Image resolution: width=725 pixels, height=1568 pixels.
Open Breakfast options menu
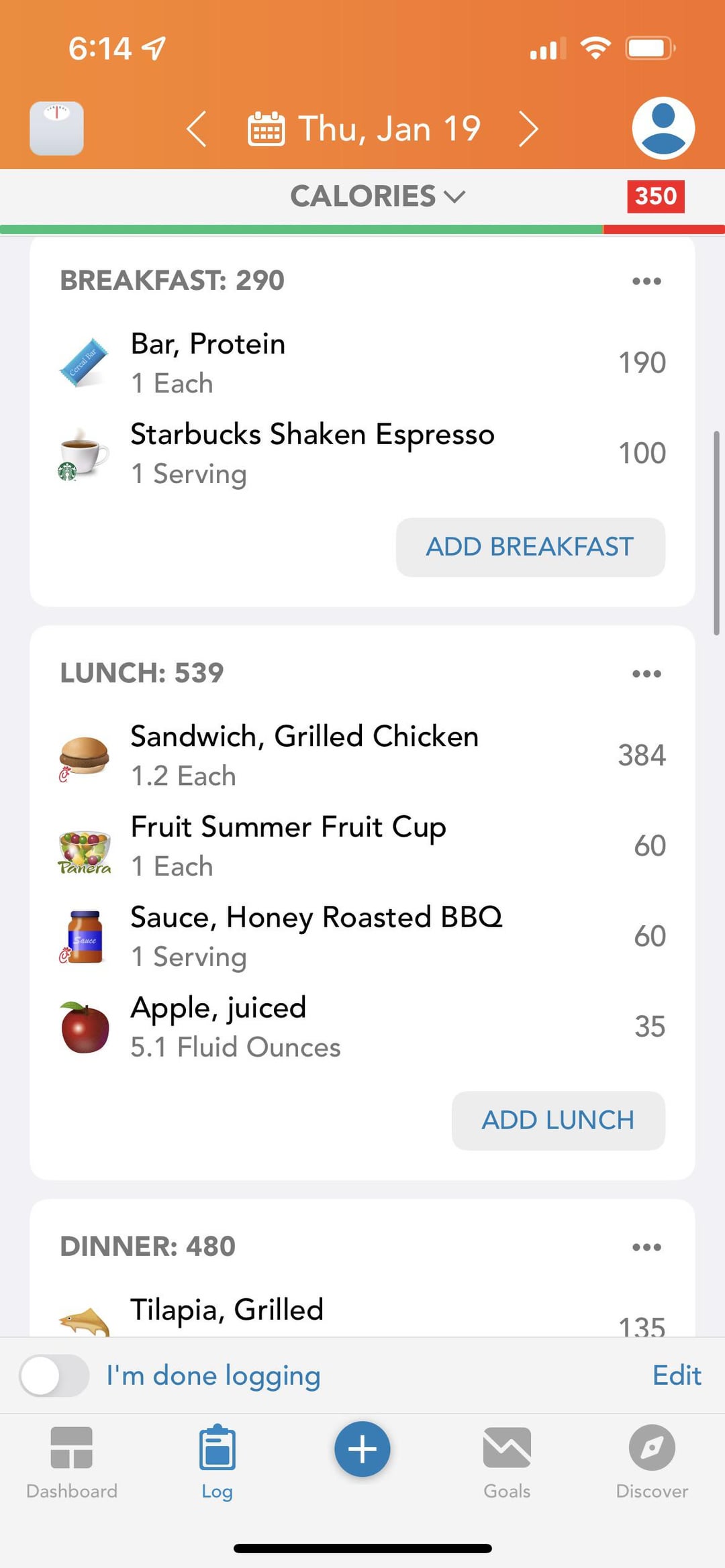click(x=646, y=281)
